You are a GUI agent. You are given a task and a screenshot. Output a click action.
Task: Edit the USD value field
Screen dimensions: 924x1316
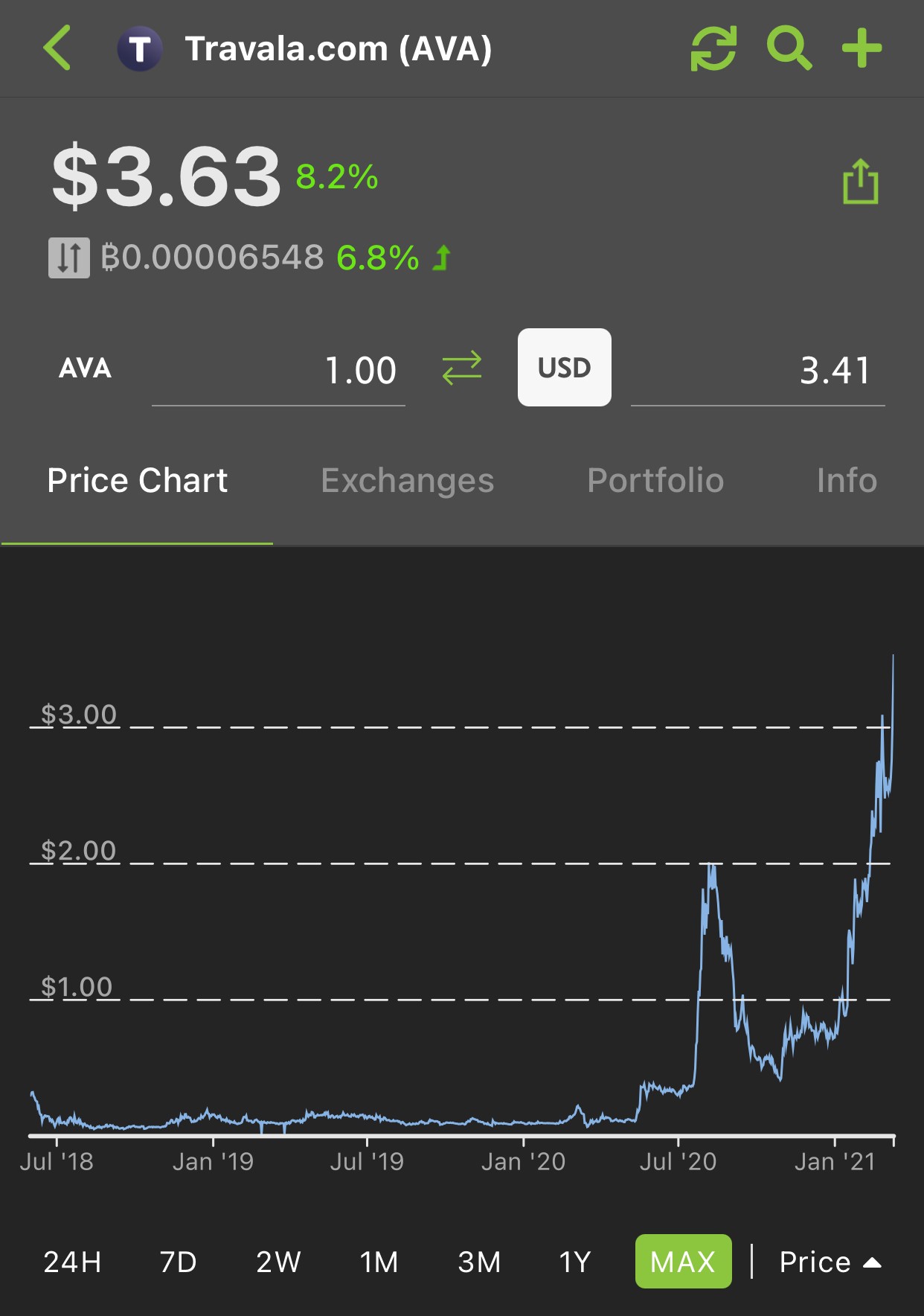pyautogui.click(x=758, y=371)
